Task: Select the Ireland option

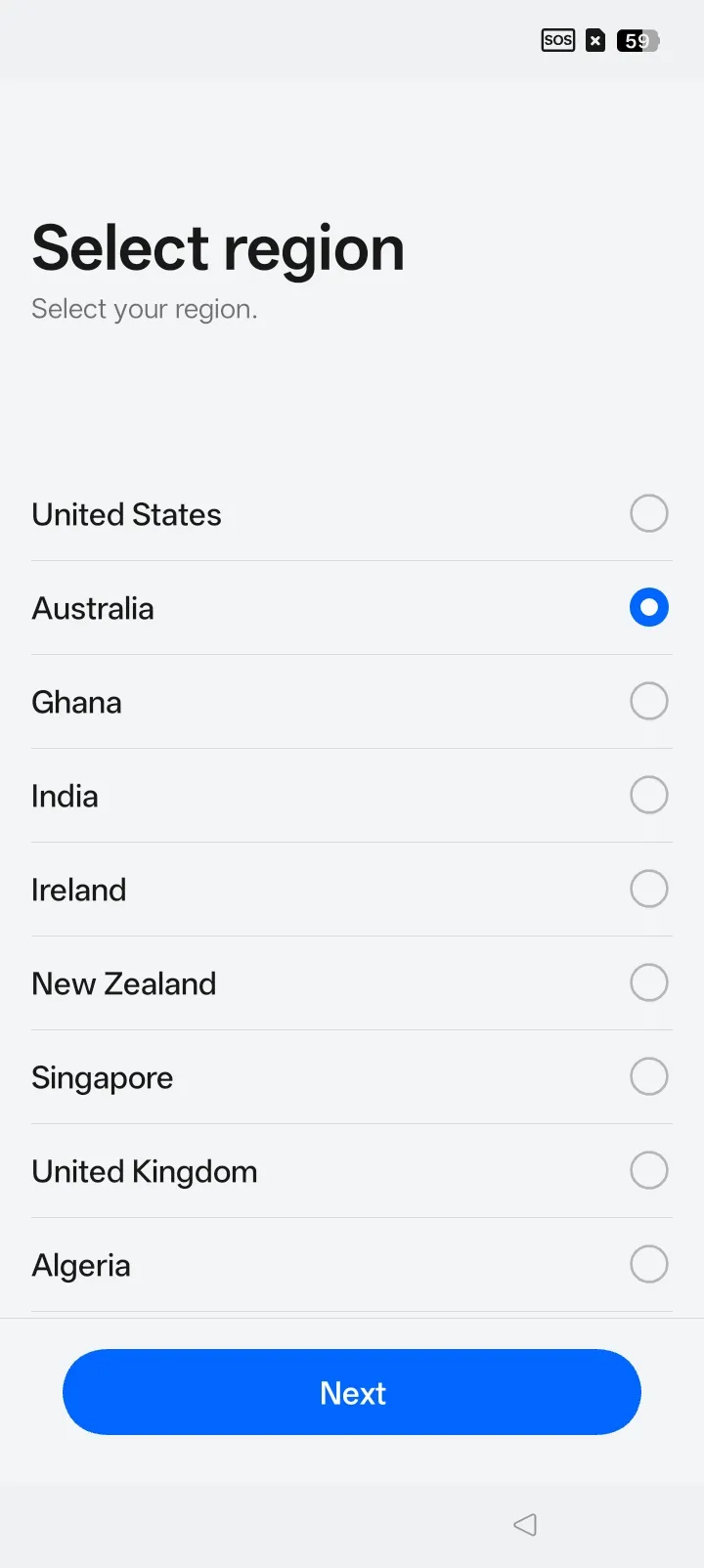Action: coord(352,890)
